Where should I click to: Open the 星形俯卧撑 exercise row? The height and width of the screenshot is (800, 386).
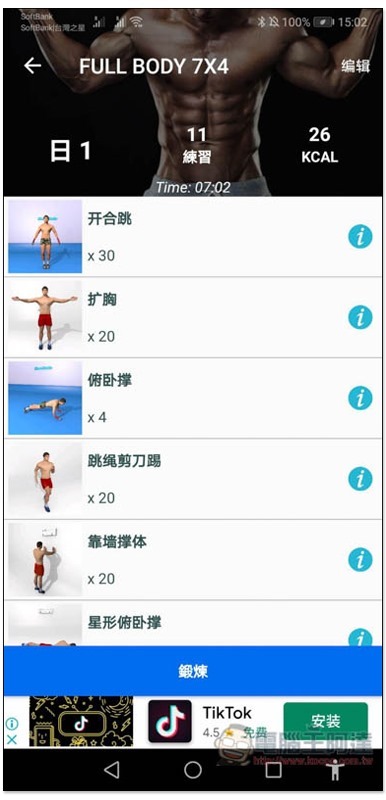click(x=193, y=623)
